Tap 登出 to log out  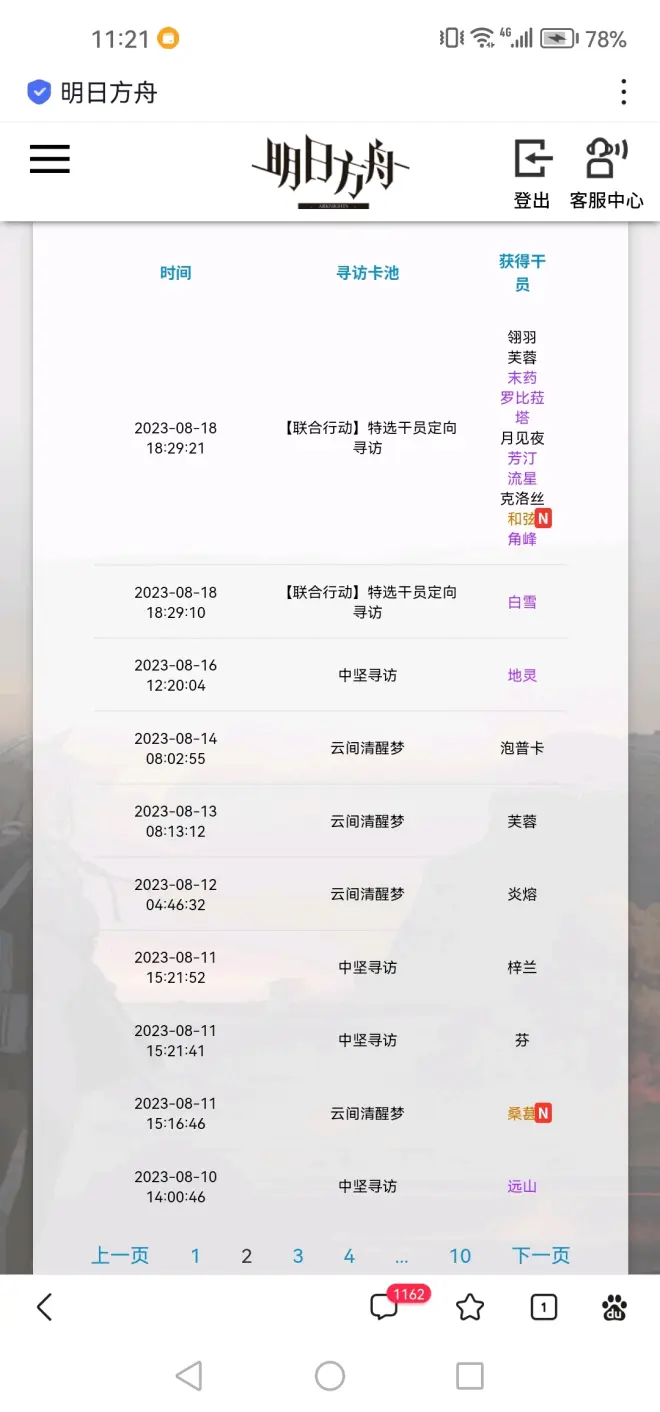tap(532, 174)
